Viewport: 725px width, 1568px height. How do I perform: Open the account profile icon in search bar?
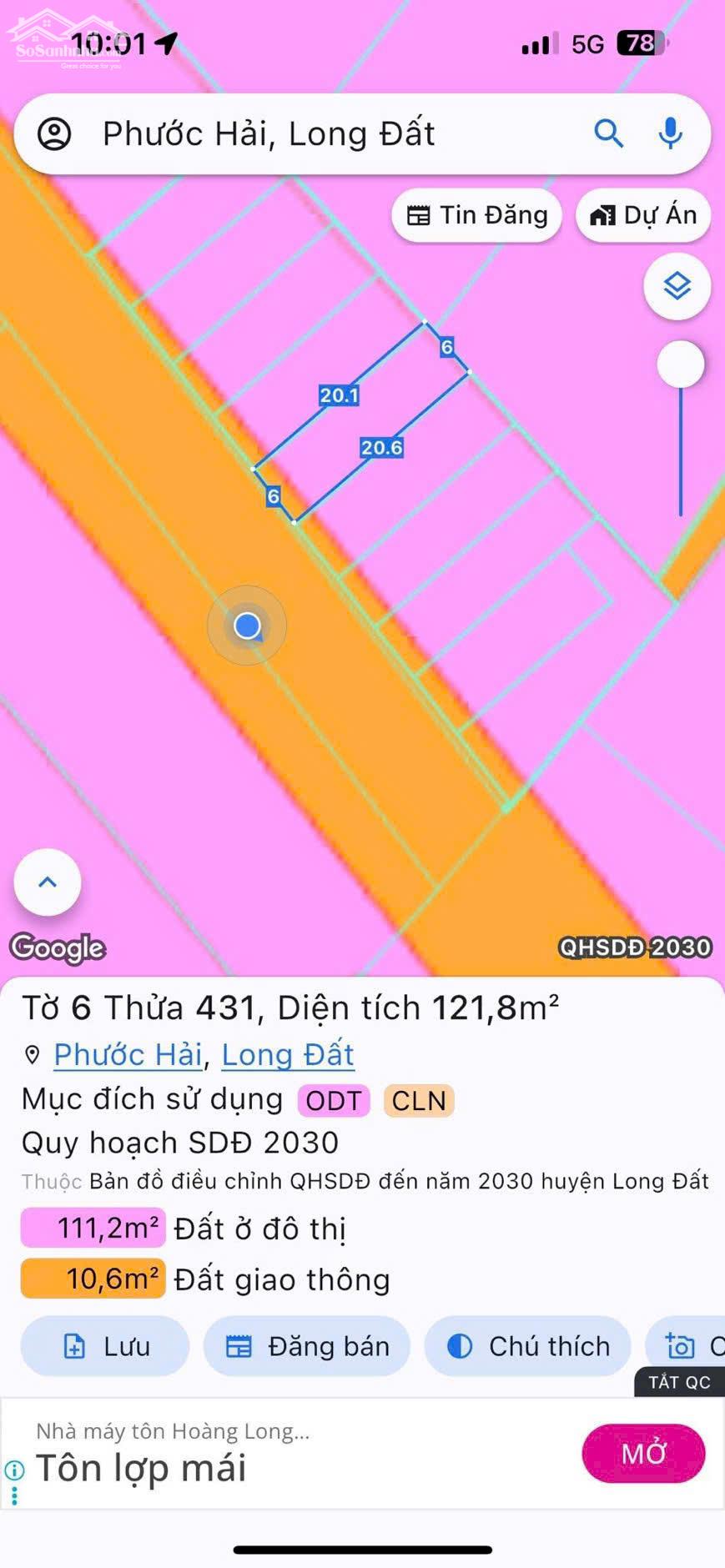(56, 133)
